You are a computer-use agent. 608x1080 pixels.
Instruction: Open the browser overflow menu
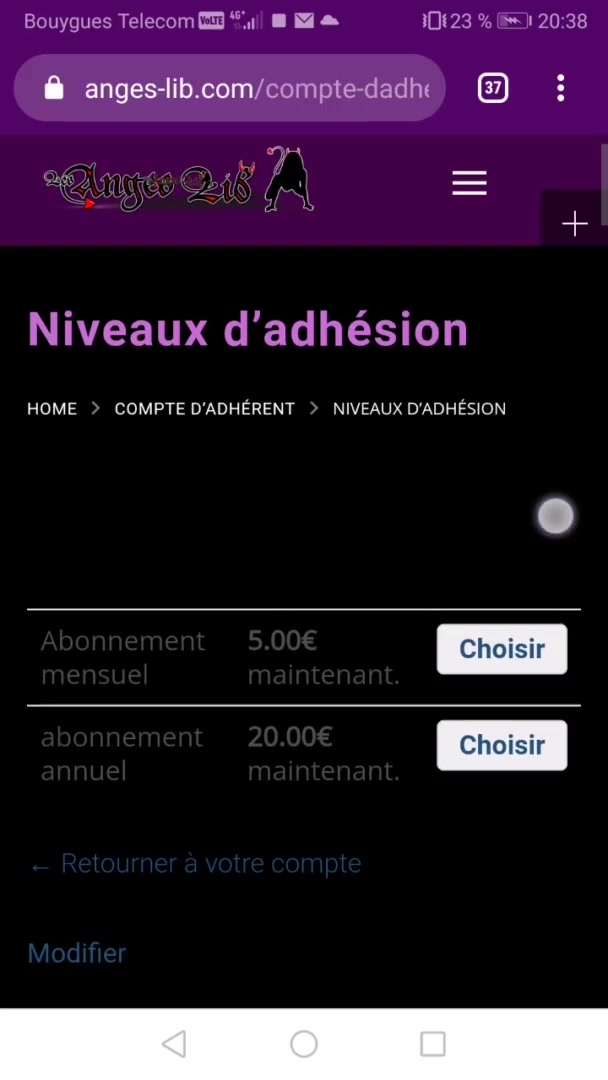coord(561,88)
